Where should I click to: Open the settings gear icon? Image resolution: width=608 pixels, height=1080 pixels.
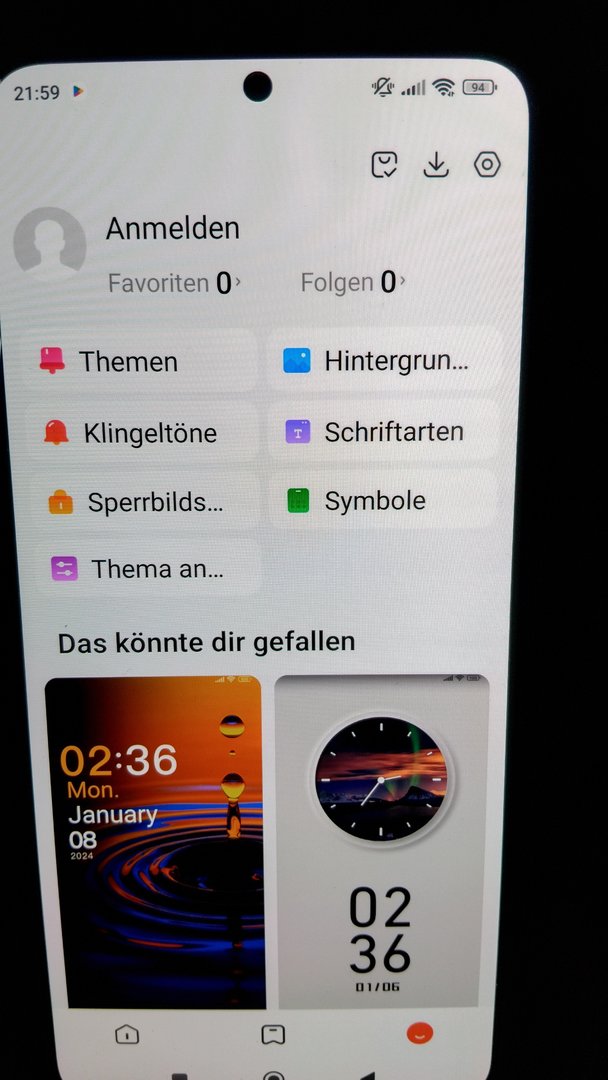click(487, 165)
